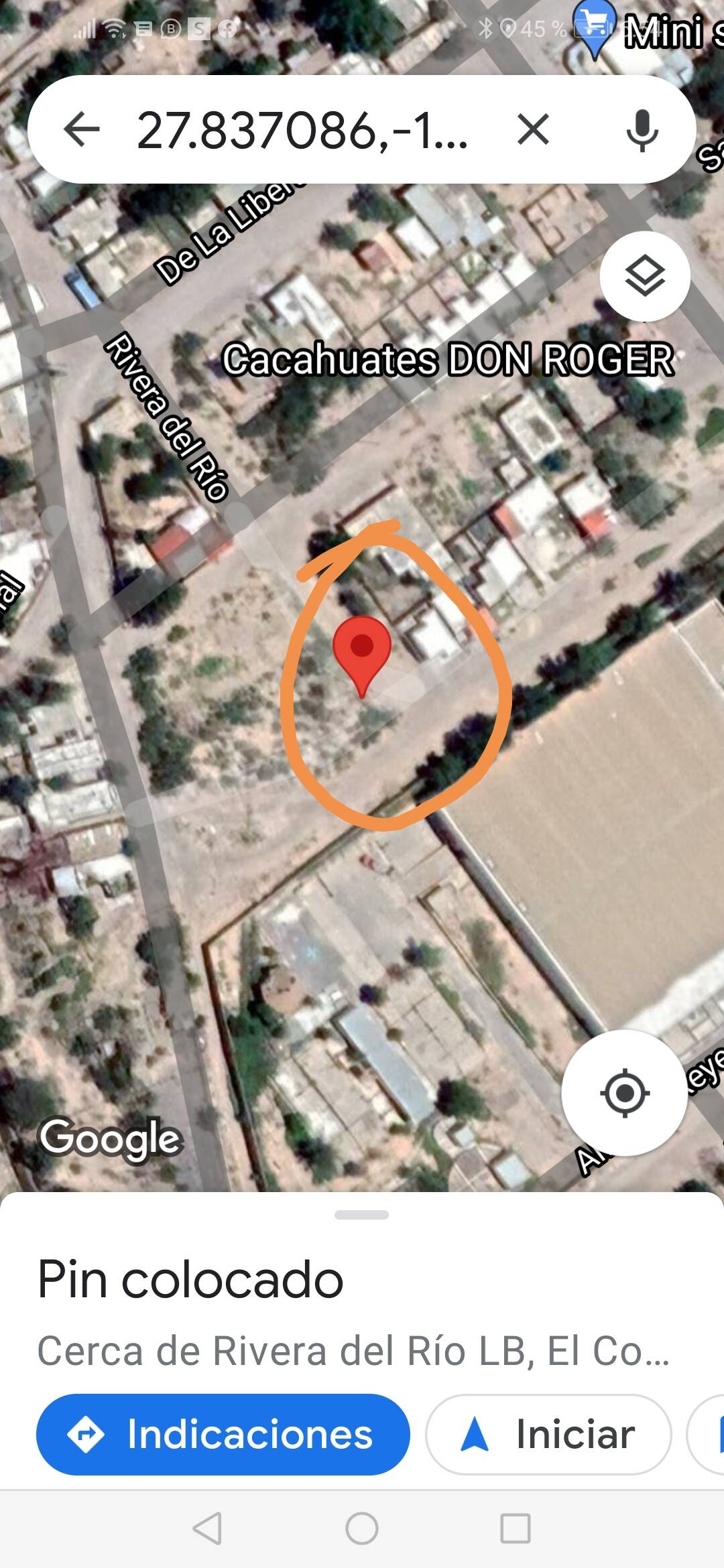Viewport: 724px width, 1568px height.
Task: Open the map layers button
Action: tap(645, 276)
